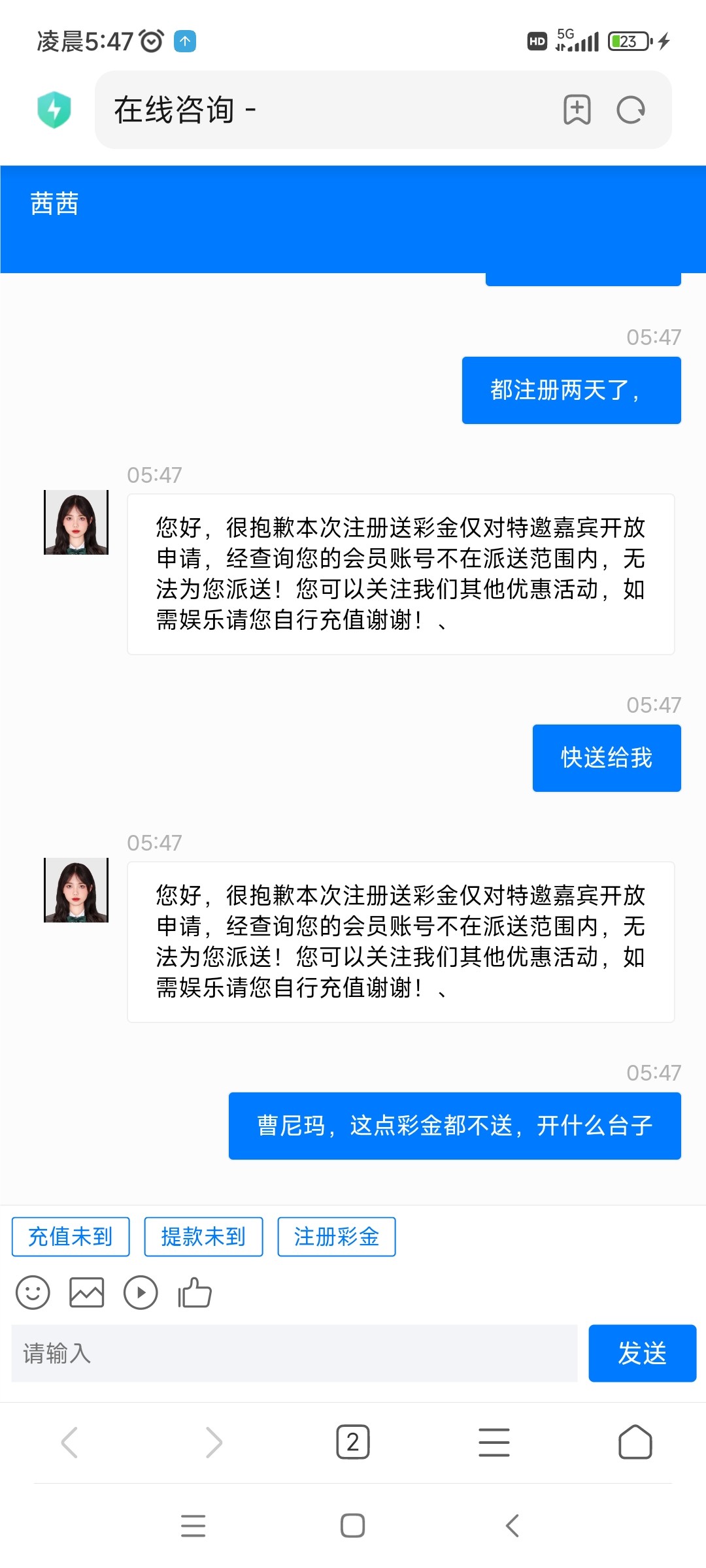
Task: Open the browser tabs switcher
Action: pos(353,1442)
